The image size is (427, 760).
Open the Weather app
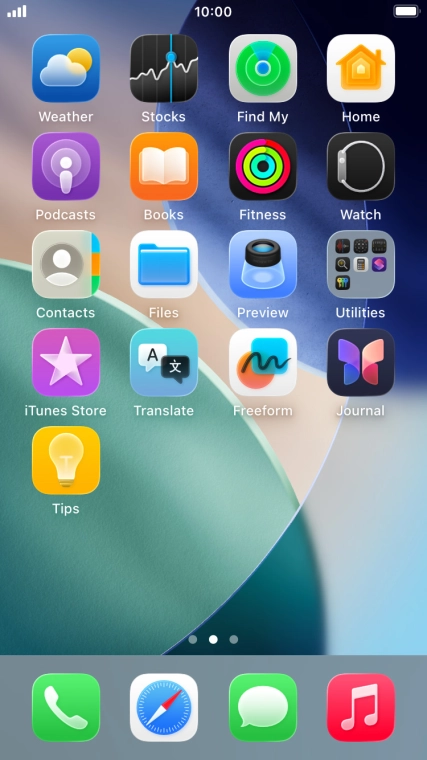tap(66, 68)
